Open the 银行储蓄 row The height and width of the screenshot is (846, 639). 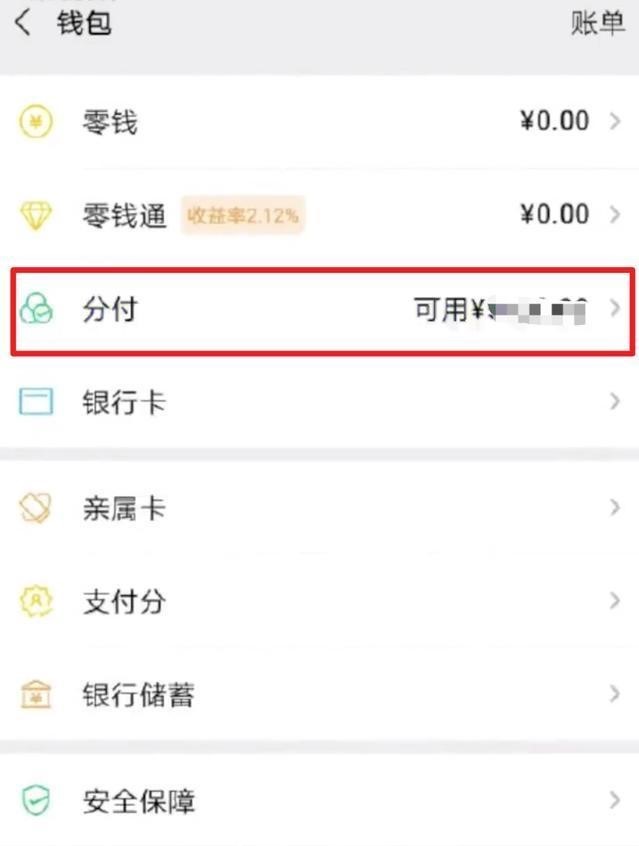coord(319,694)
